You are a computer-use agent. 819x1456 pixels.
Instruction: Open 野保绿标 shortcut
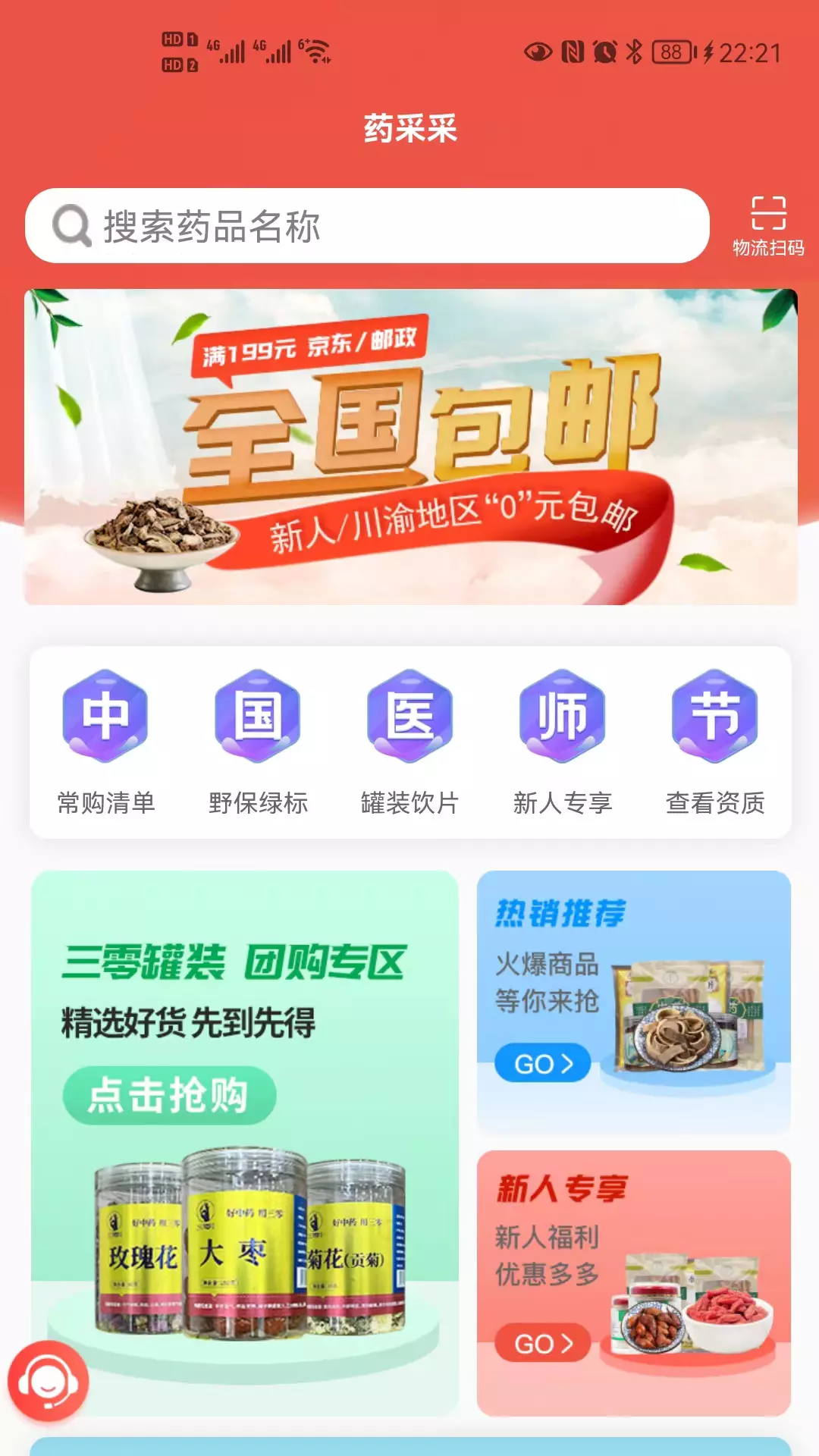click(x=258, y=742)
